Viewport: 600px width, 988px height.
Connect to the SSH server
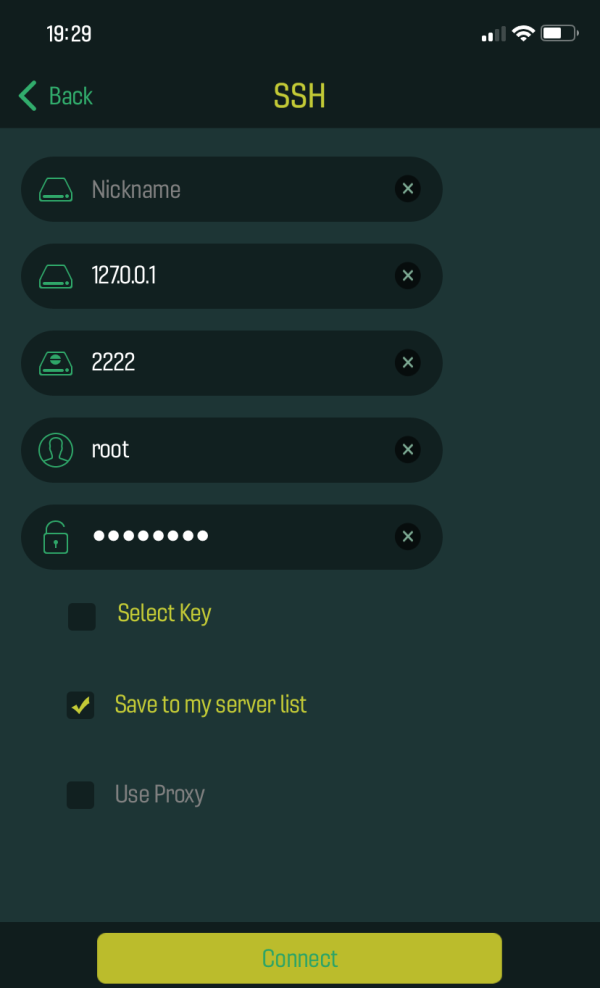299,958
